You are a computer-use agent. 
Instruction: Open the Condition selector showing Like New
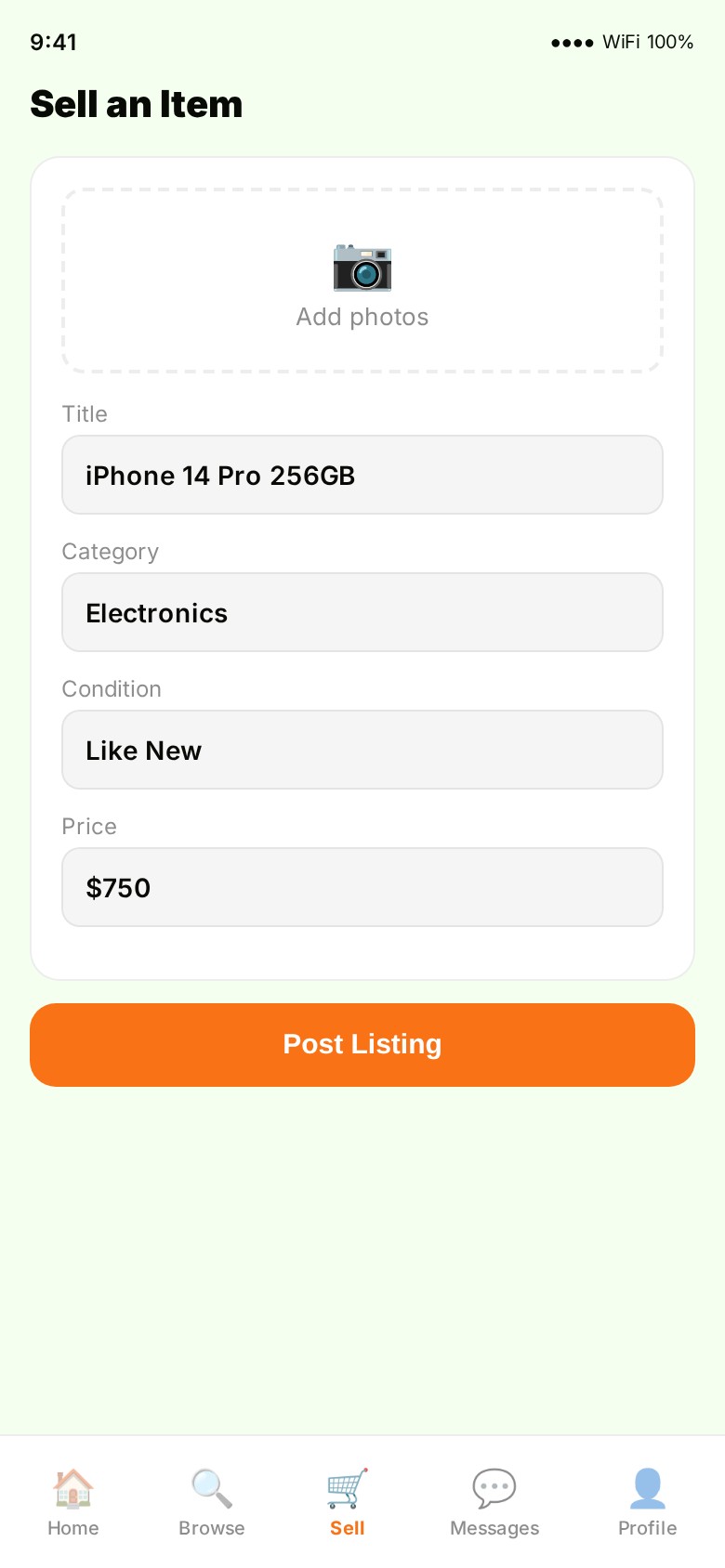tap(362, 750)
